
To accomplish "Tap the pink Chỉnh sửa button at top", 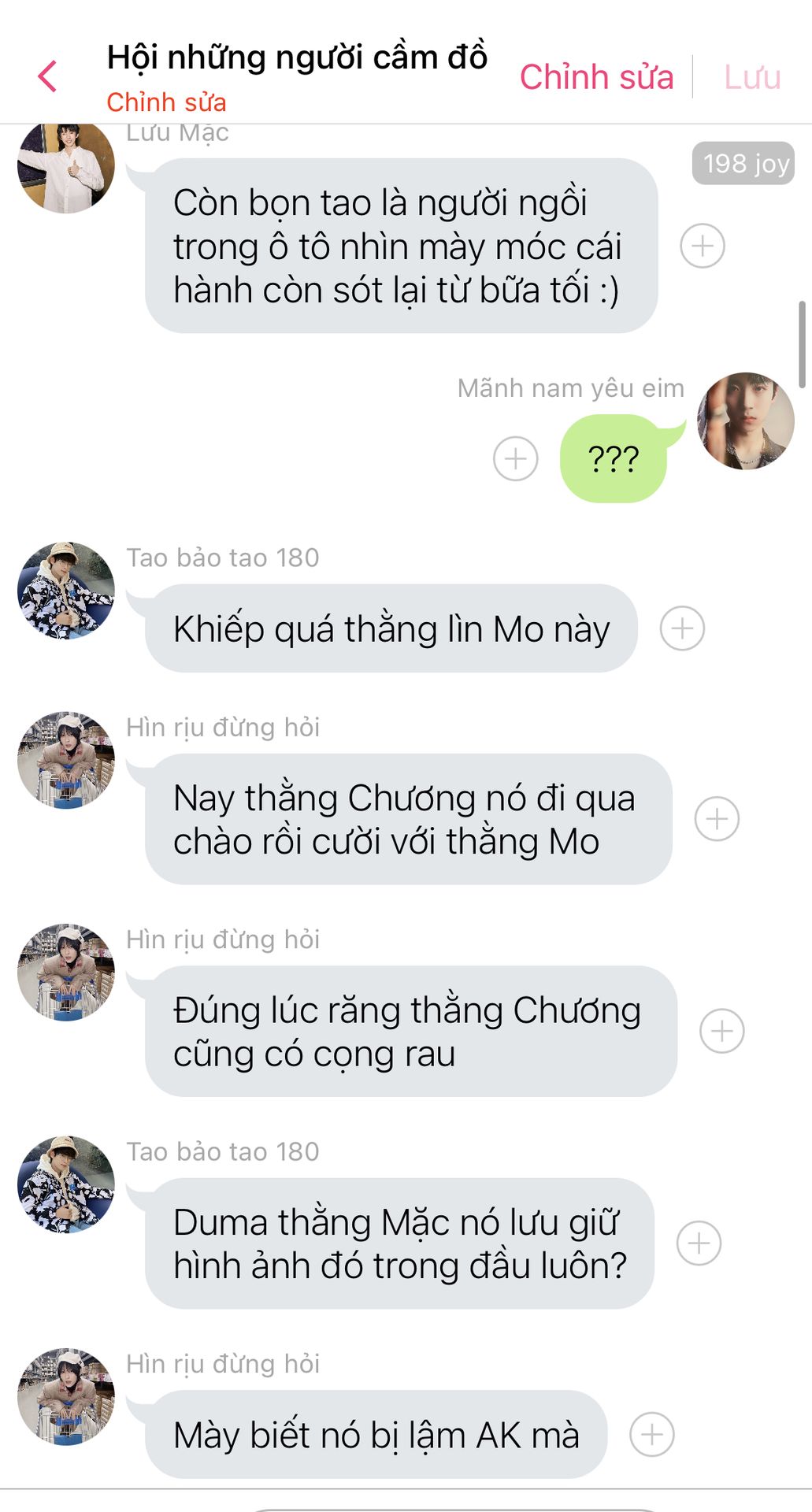I will point(596,77).
